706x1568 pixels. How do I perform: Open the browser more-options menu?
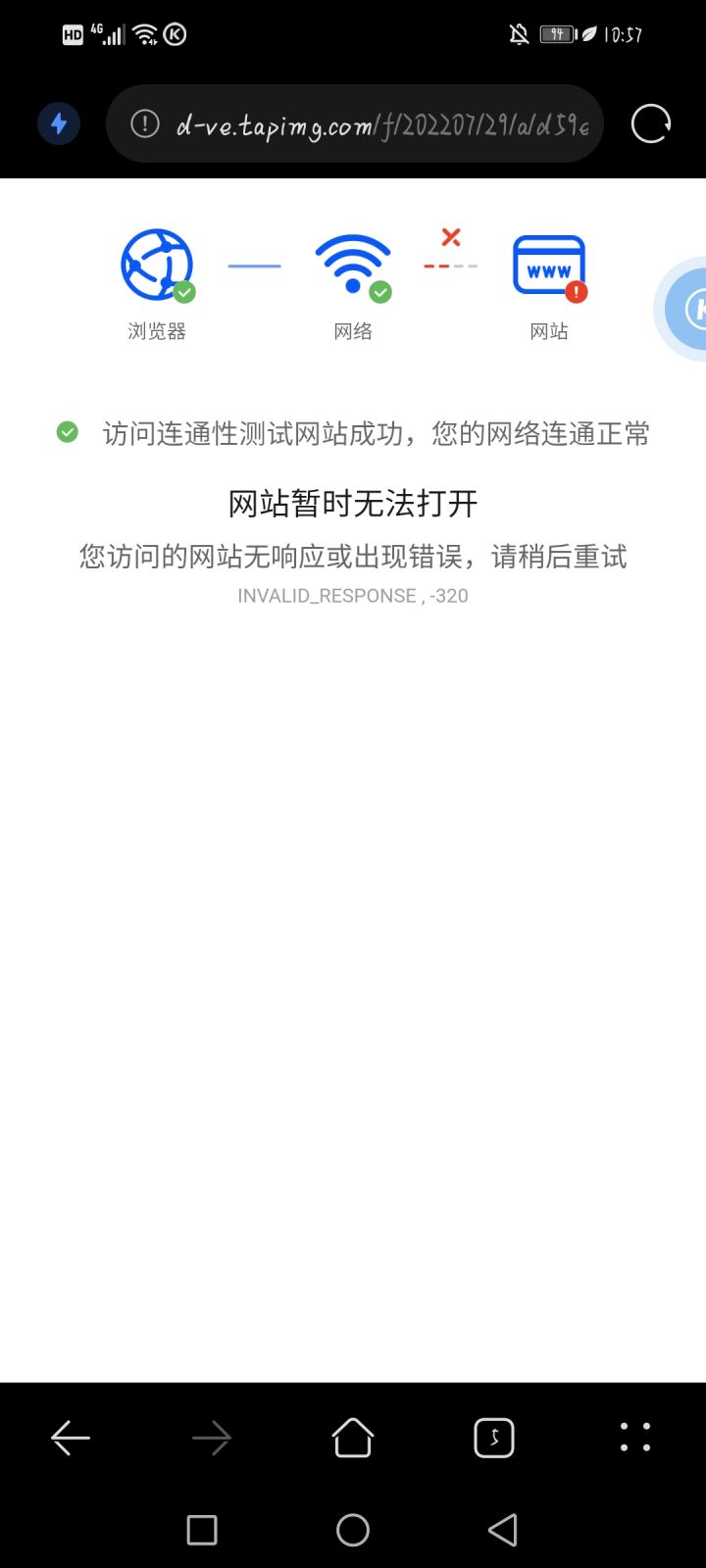click(635, 1437)
